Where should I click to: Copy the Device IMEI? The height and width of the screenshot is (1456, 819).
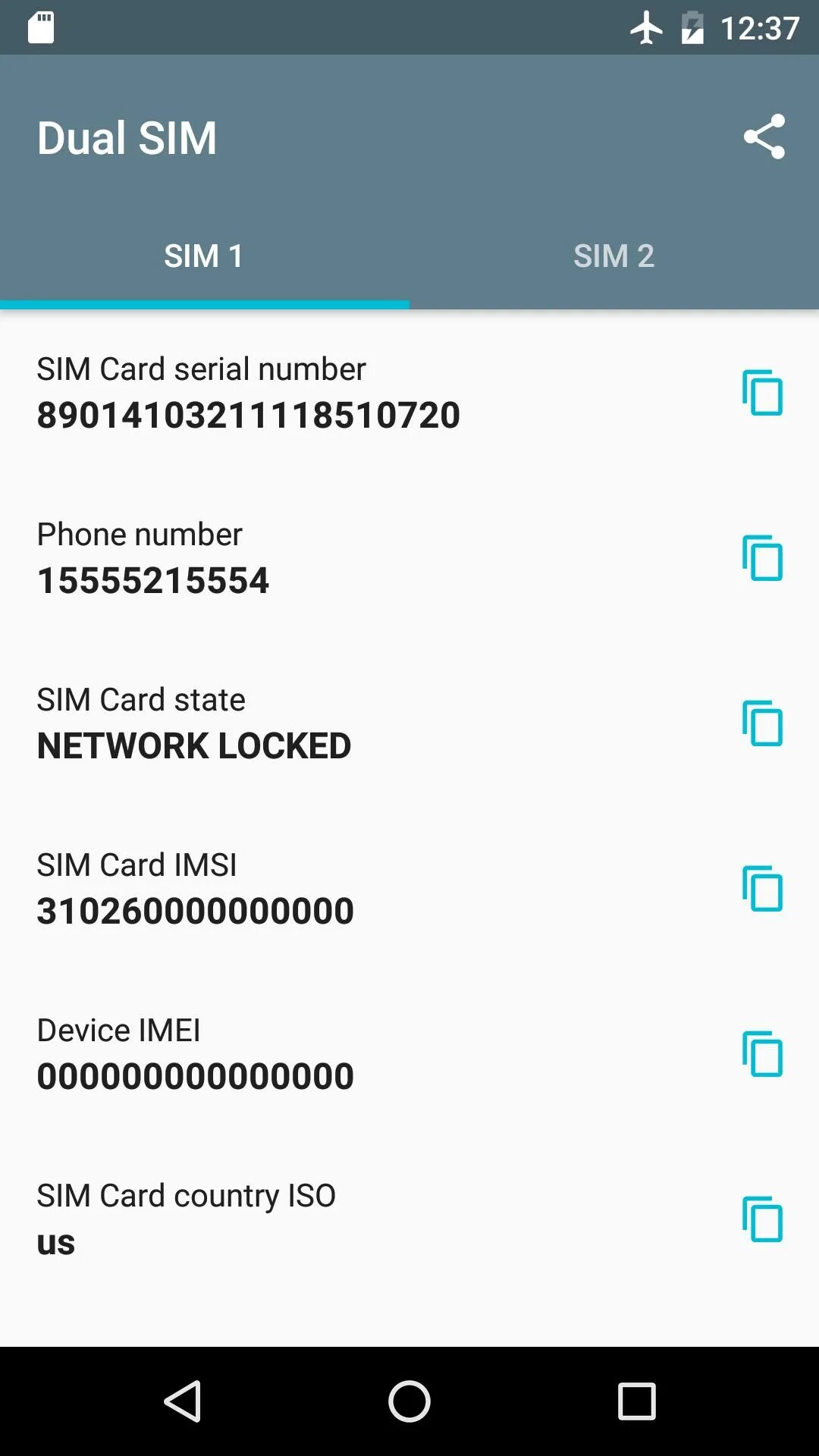pyautogui.click(x=762, y=1054)
